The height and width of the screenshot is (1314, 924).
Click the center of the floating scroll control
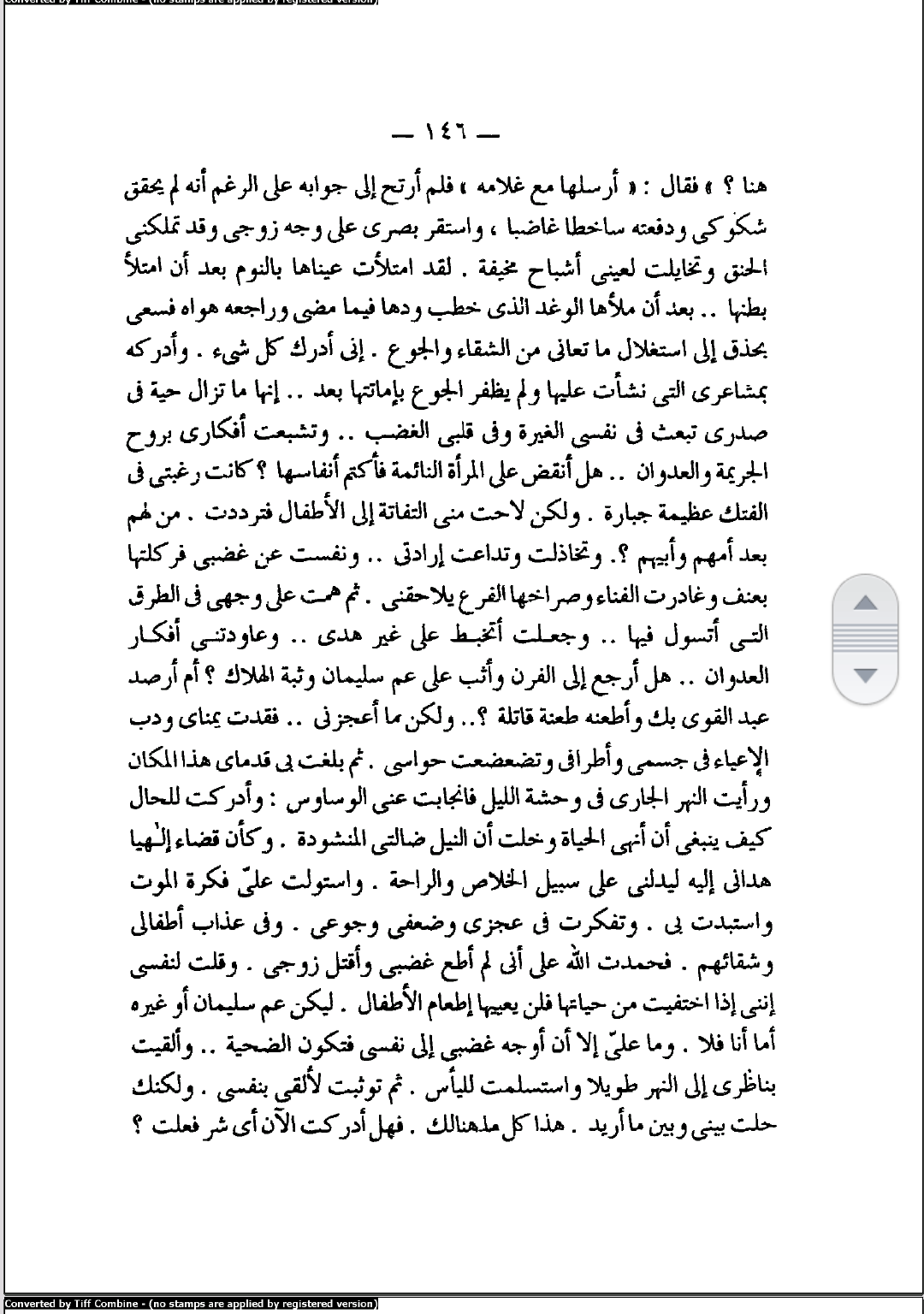pos(864,640)
